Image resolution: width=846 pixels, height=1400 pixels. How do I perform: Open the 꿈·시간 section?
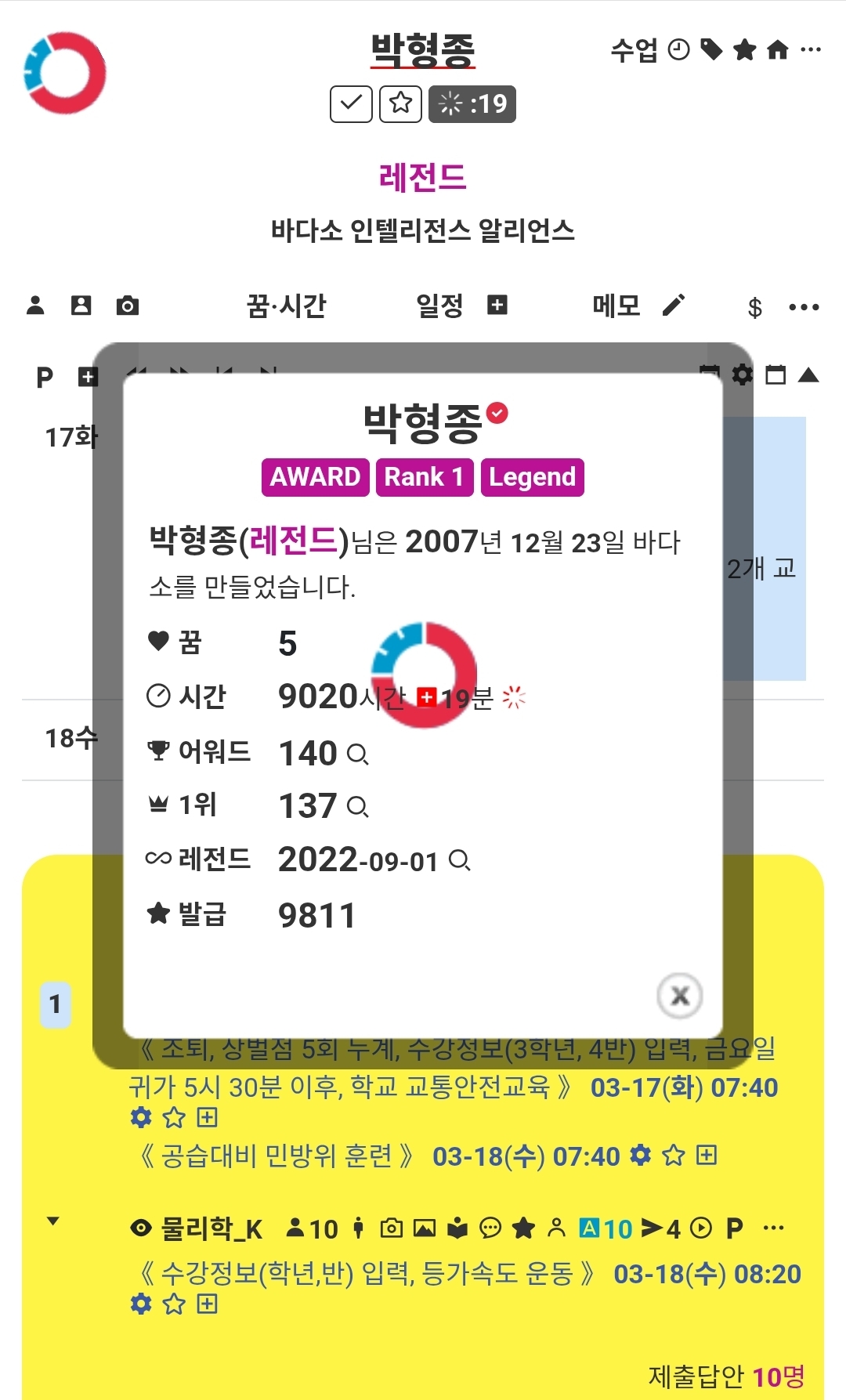click(286, 306)
